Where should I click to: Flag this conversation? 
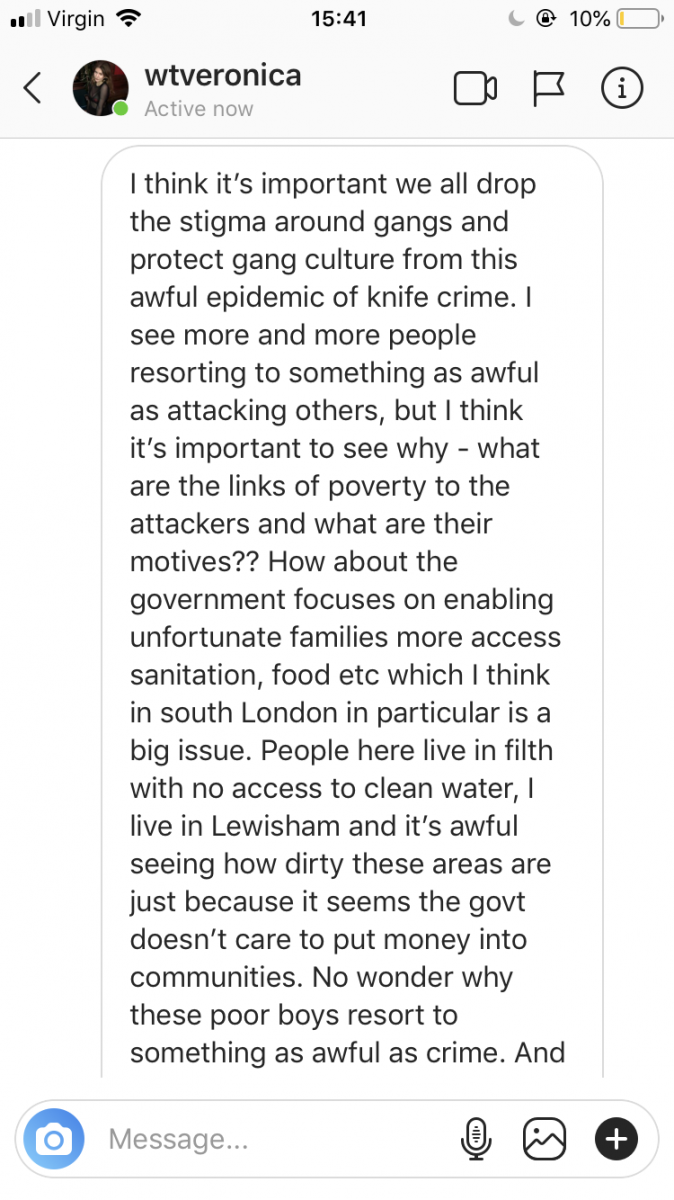pyautogui.click(x=548, y=89)
